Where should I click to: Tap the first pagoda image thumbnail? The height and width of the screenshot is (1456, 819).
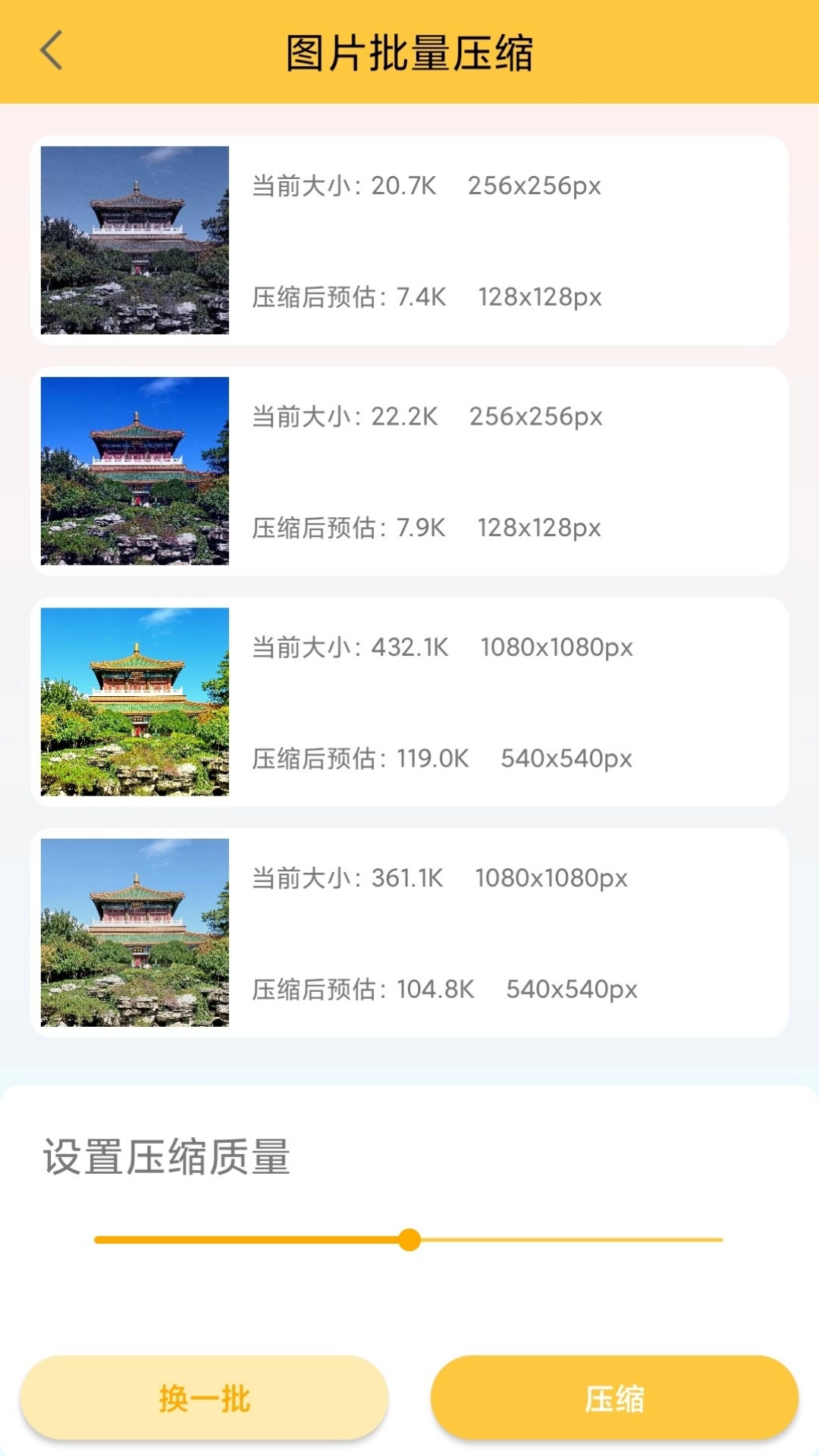tap(133, 239)
